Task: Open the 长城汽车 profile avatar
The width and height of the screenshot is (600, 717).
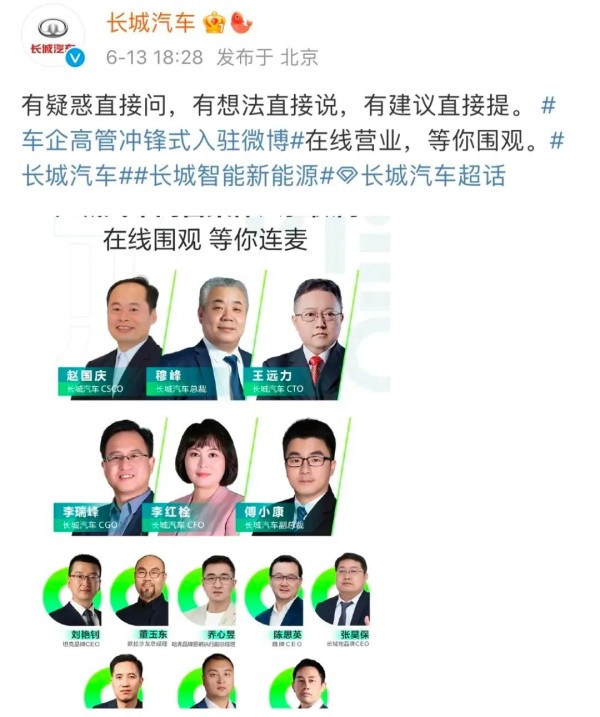Action: pos(53,35)
